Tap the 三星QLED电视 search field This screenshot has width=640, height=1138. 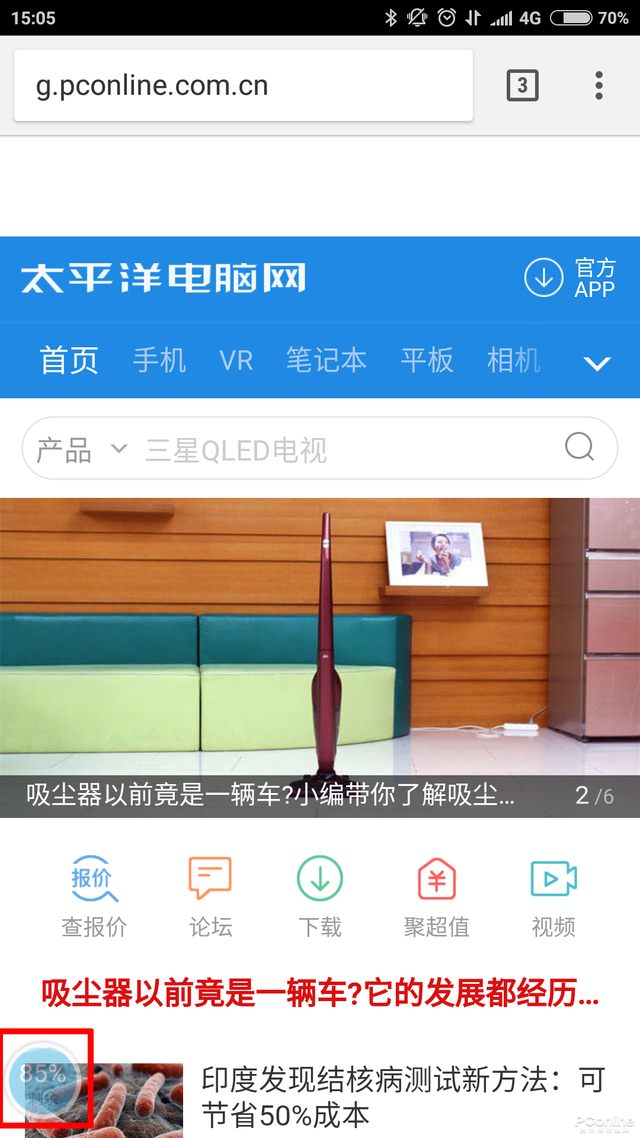click(x=340, y=450)
